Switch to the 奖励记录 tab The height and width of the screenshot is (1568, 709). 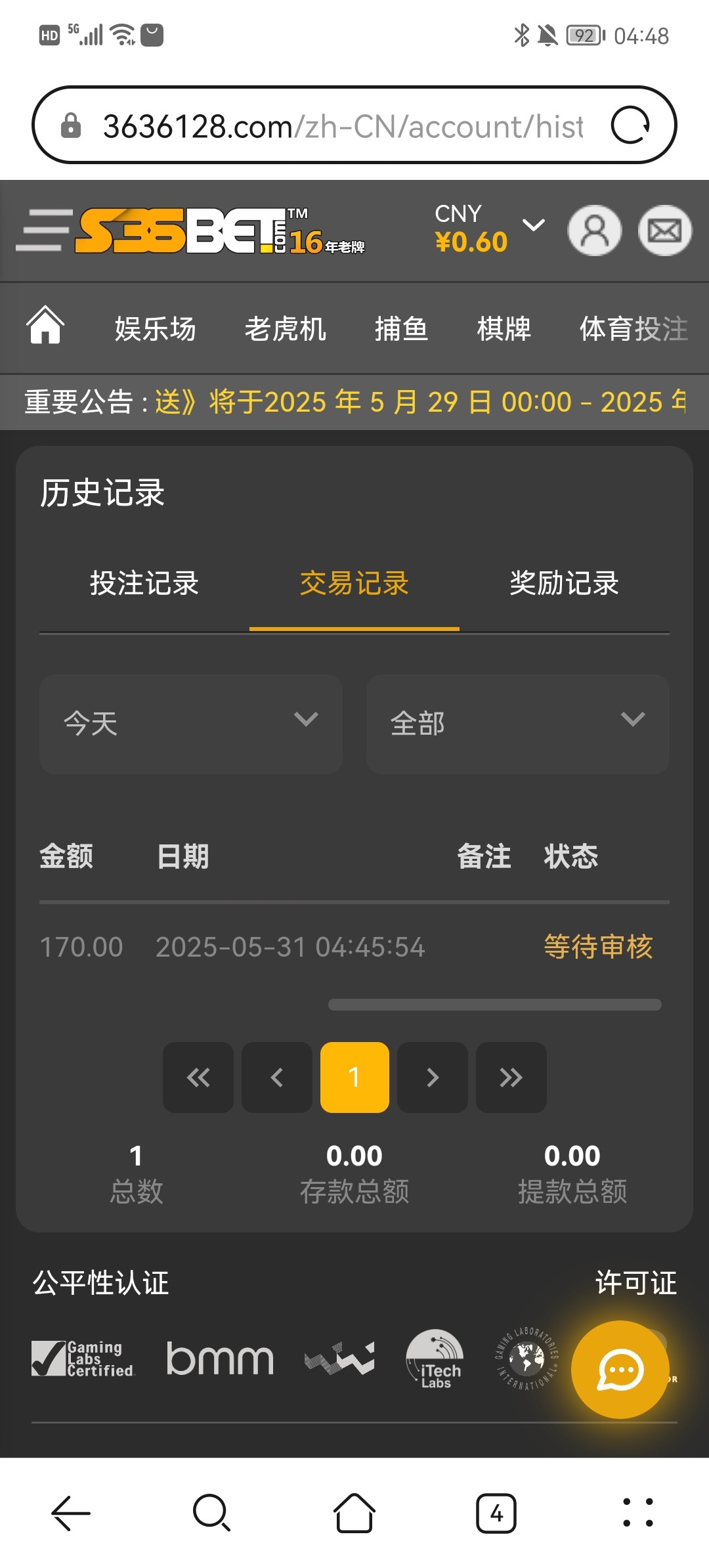[x=564, y=583]
